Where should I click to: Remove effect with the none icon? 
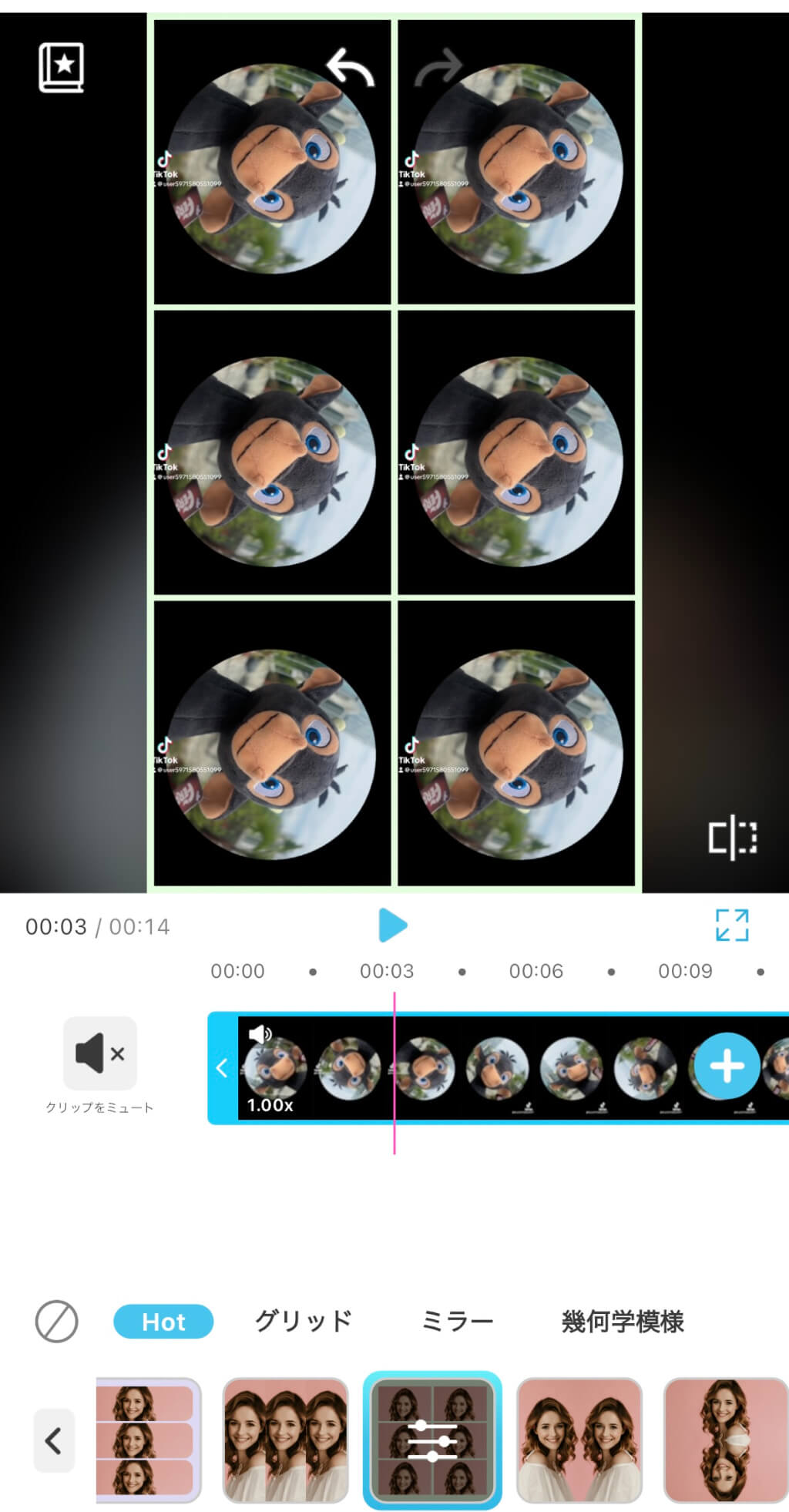(x=56, y=1322)
